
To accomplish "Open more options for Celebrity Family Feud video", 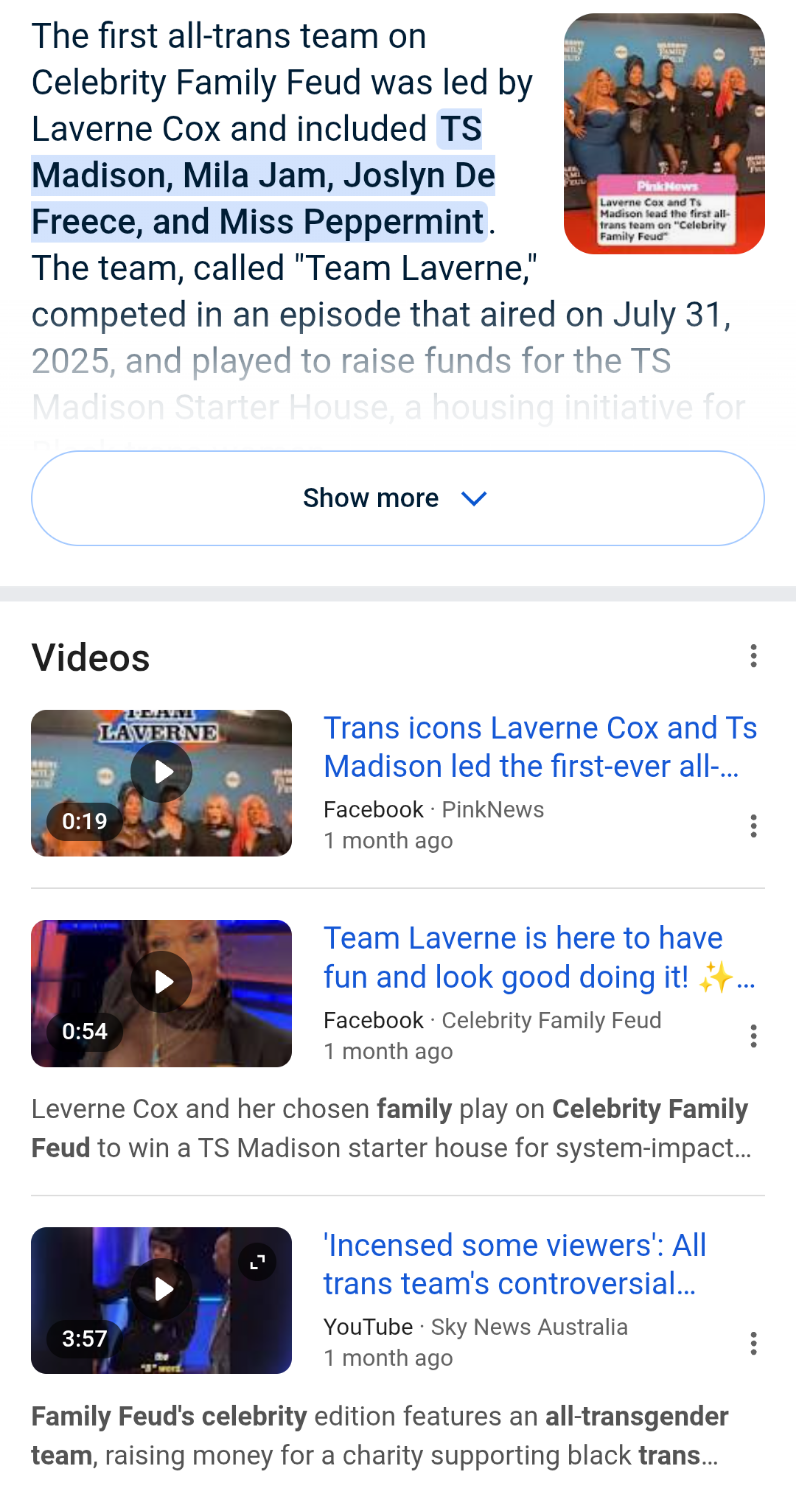I will [x=753, y=1036].
